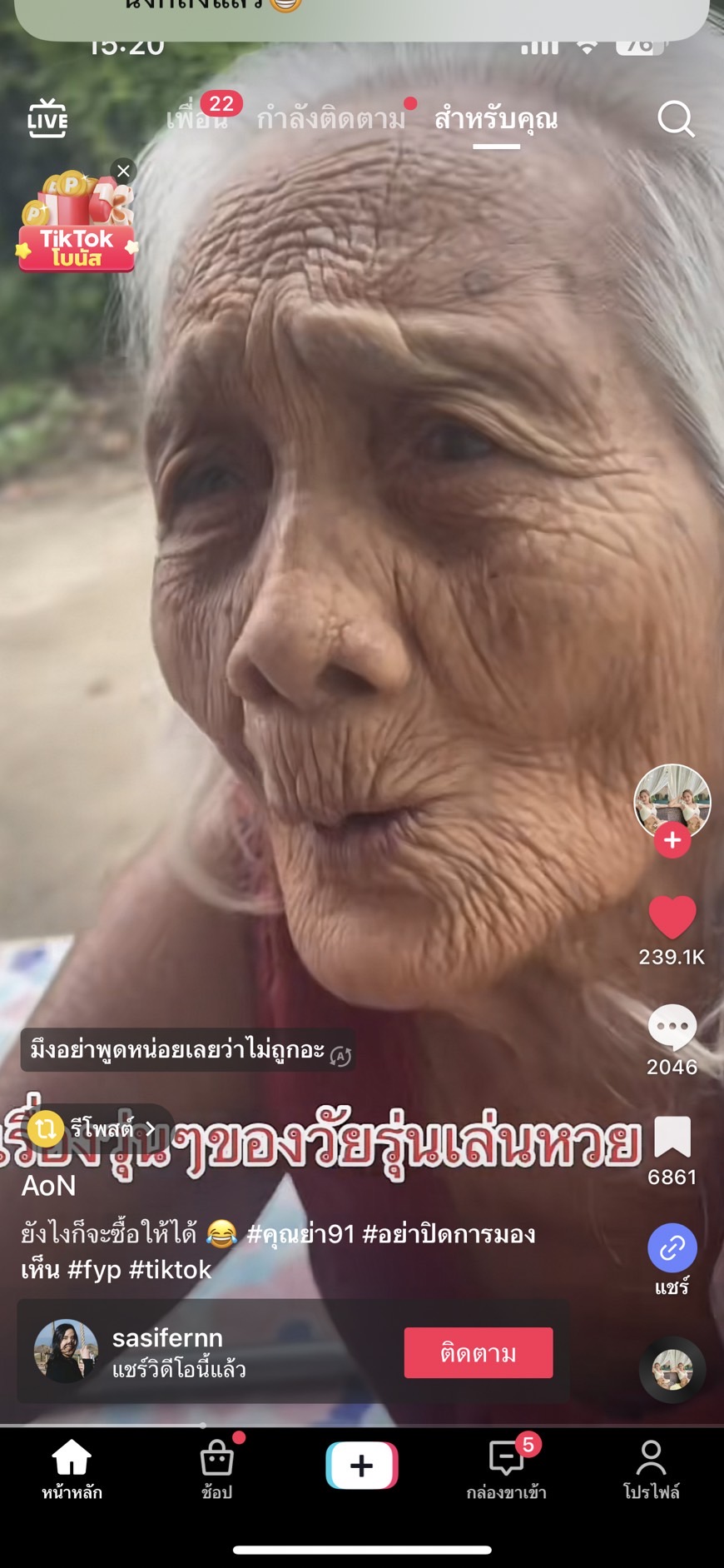Open the comments bubble
This screenshot has height=1568, width=724.
coord(672,1028)
